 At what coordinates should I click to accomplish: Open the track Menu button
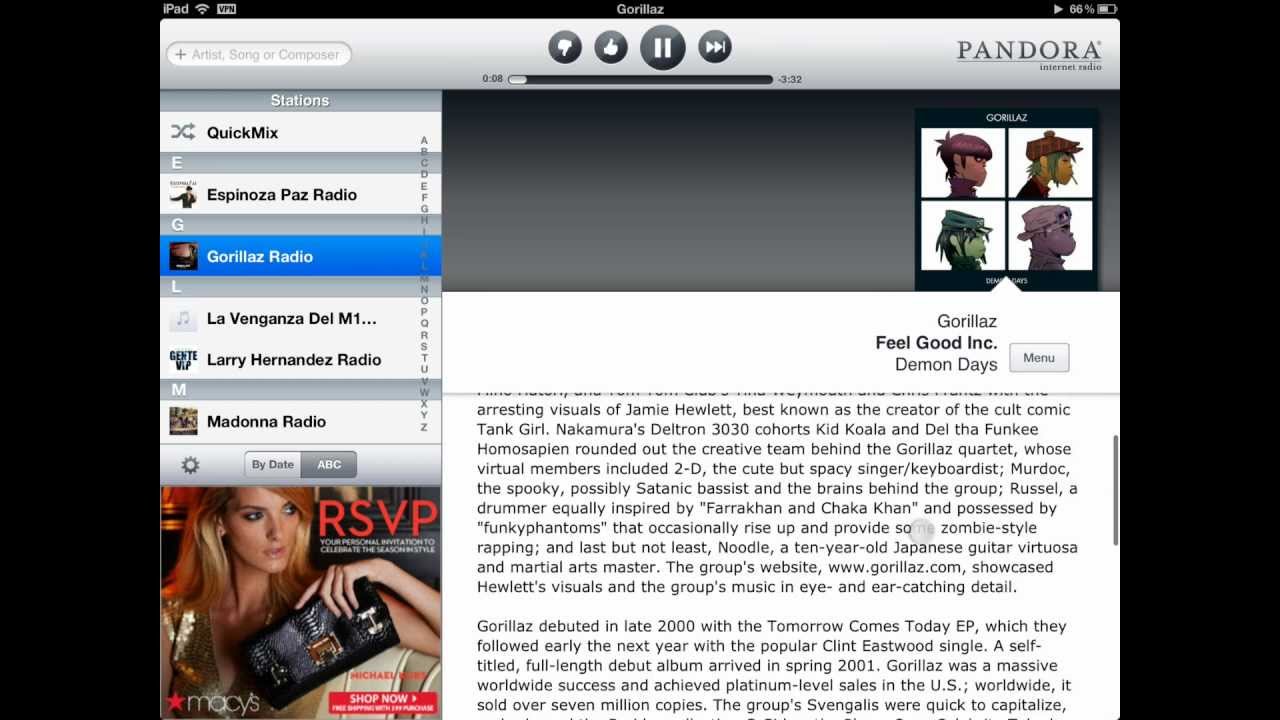pyautogui.click(x=1038, y=358)
